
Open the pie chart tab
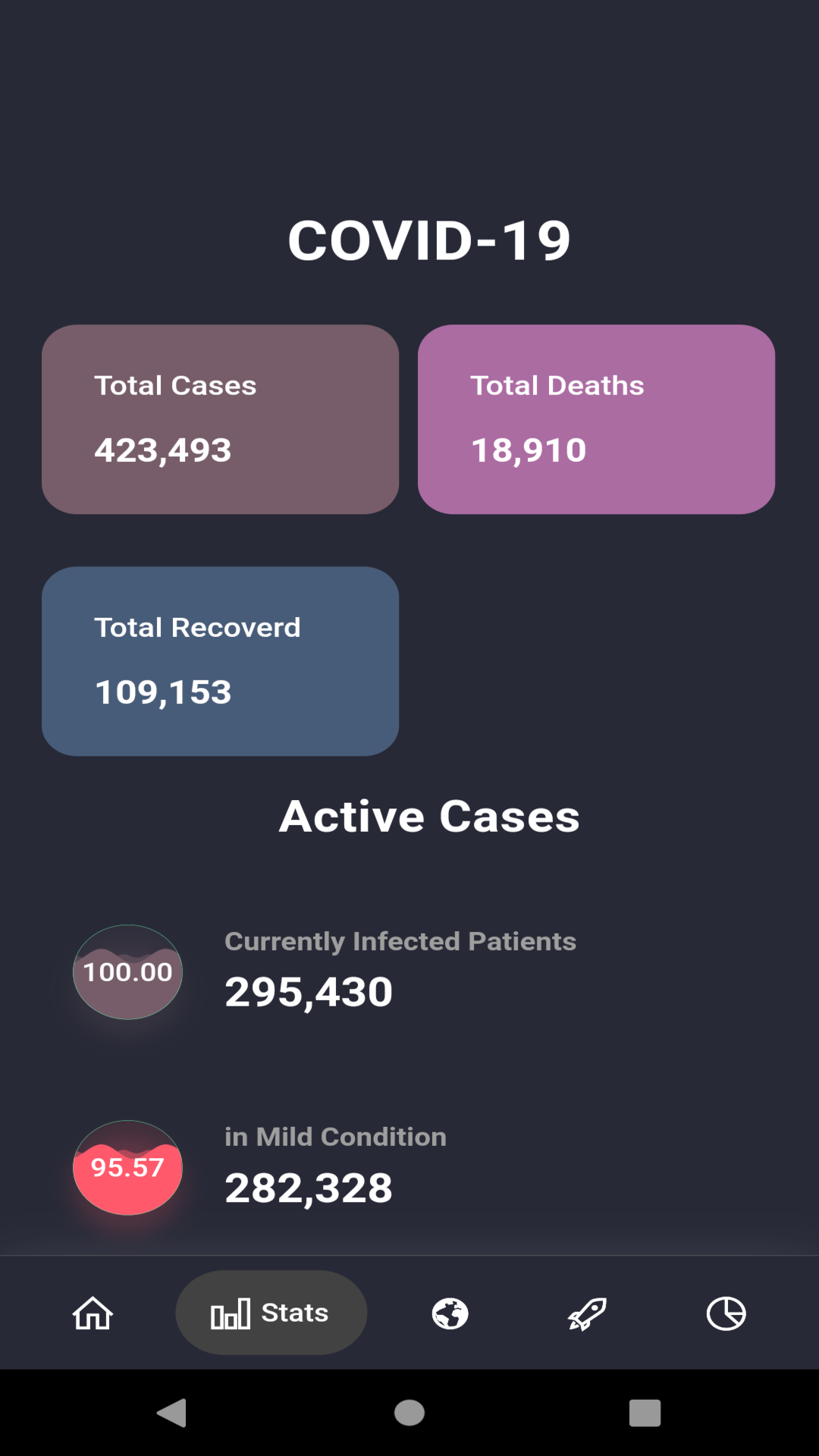(726, 1313)
